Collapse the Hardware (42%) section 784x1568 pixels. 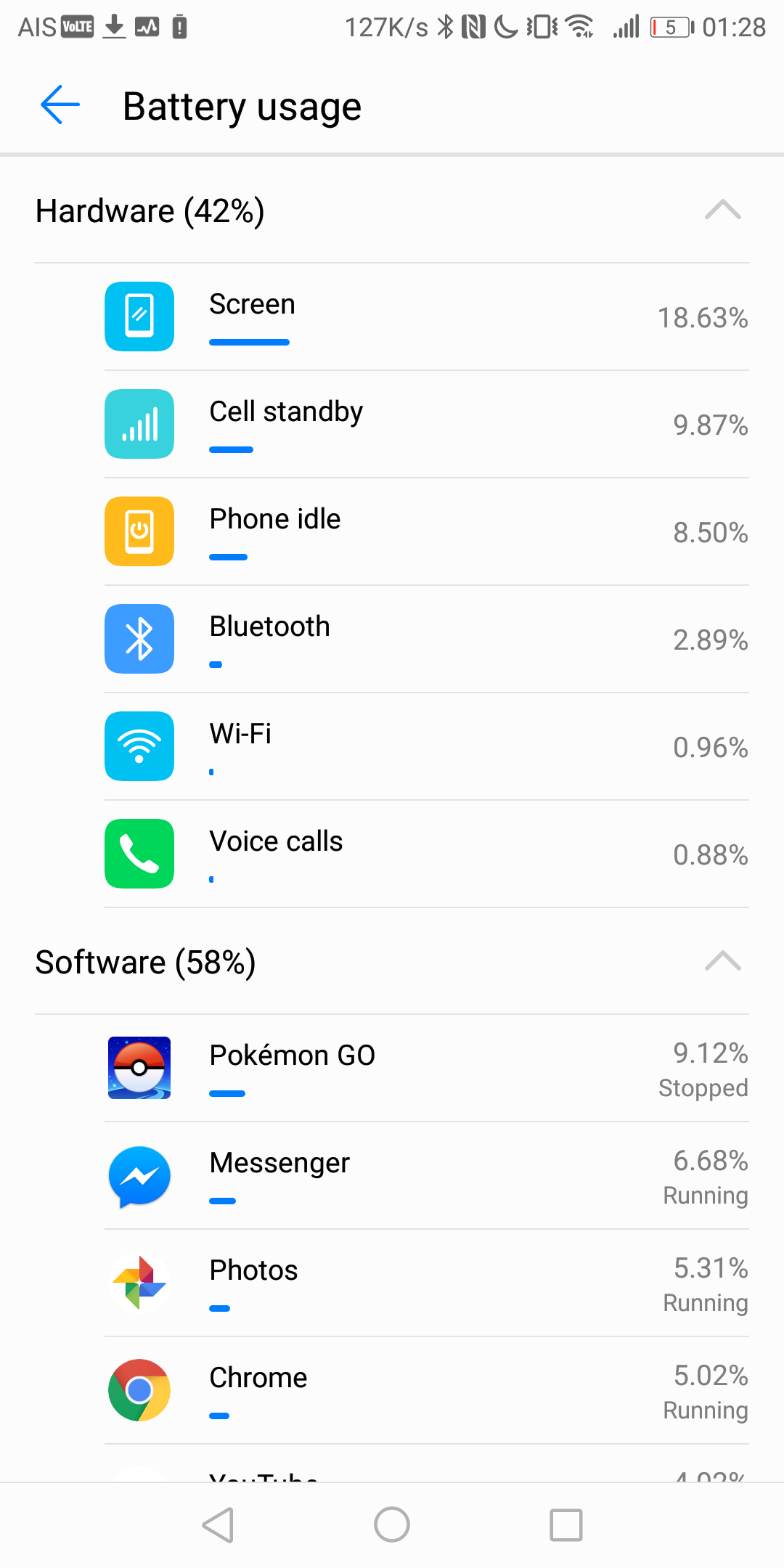coord(722,211)
